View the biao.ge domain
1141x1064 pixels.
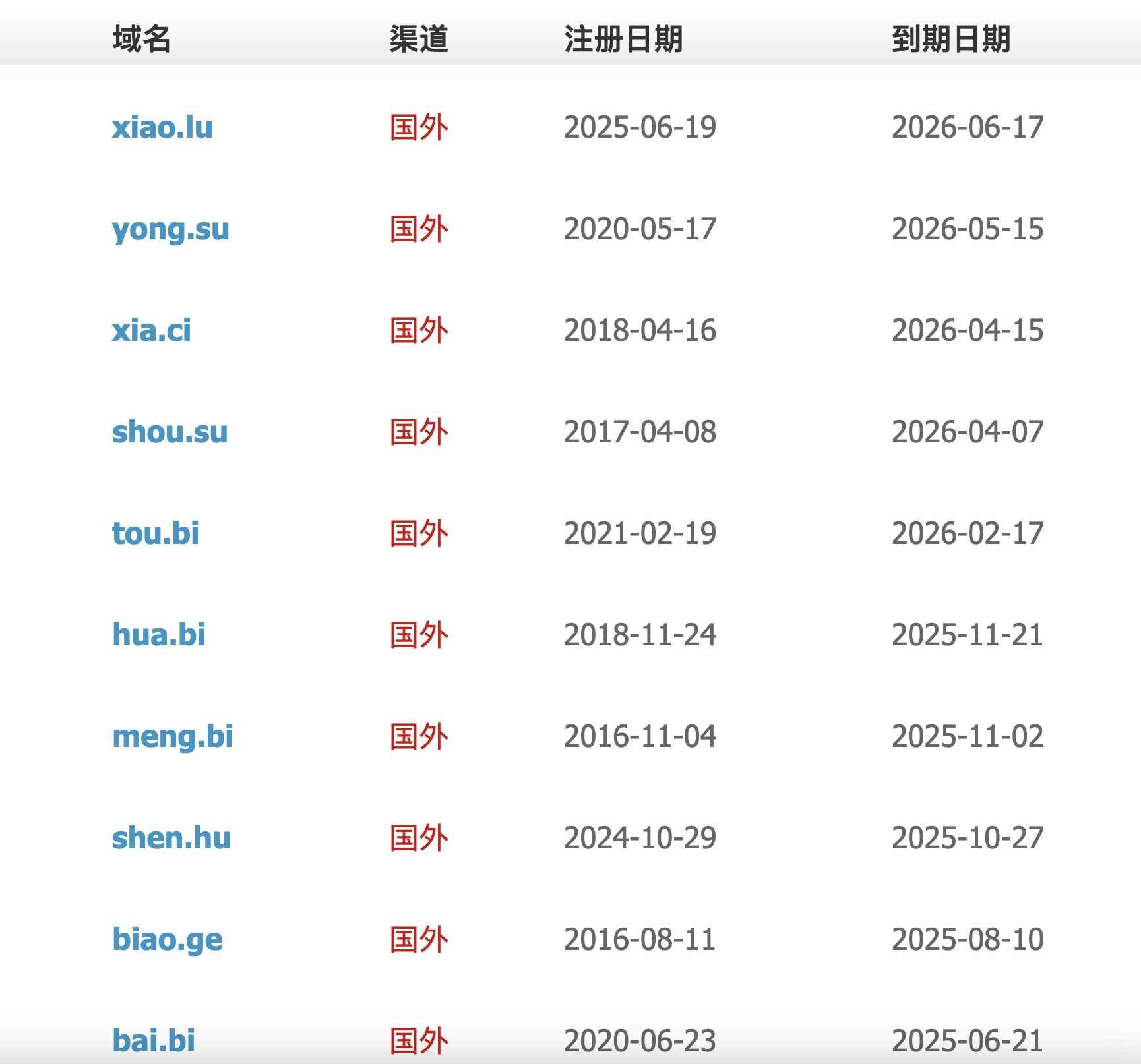click(167, 939)
